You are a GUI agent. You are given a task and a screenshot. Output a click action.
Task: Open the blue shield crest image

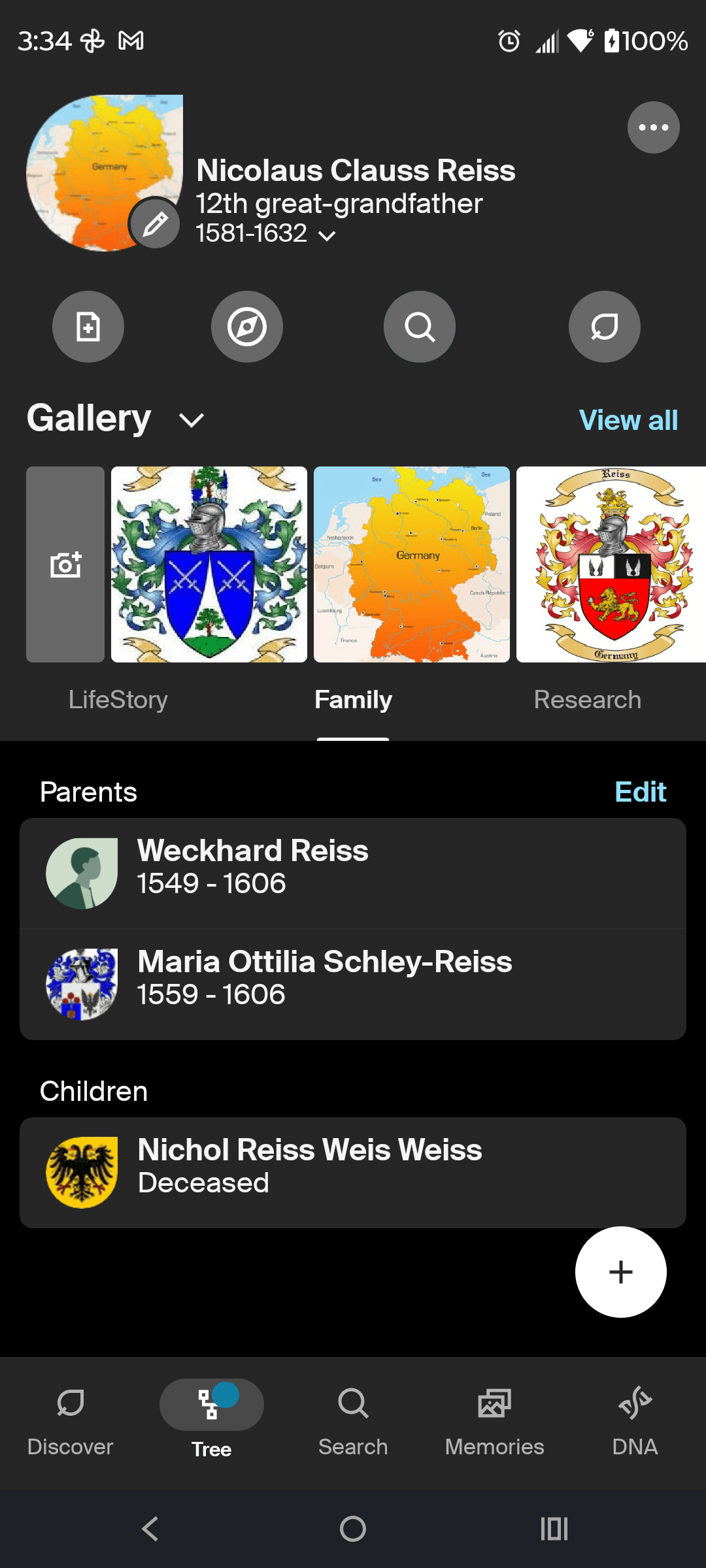pos(209,564)
